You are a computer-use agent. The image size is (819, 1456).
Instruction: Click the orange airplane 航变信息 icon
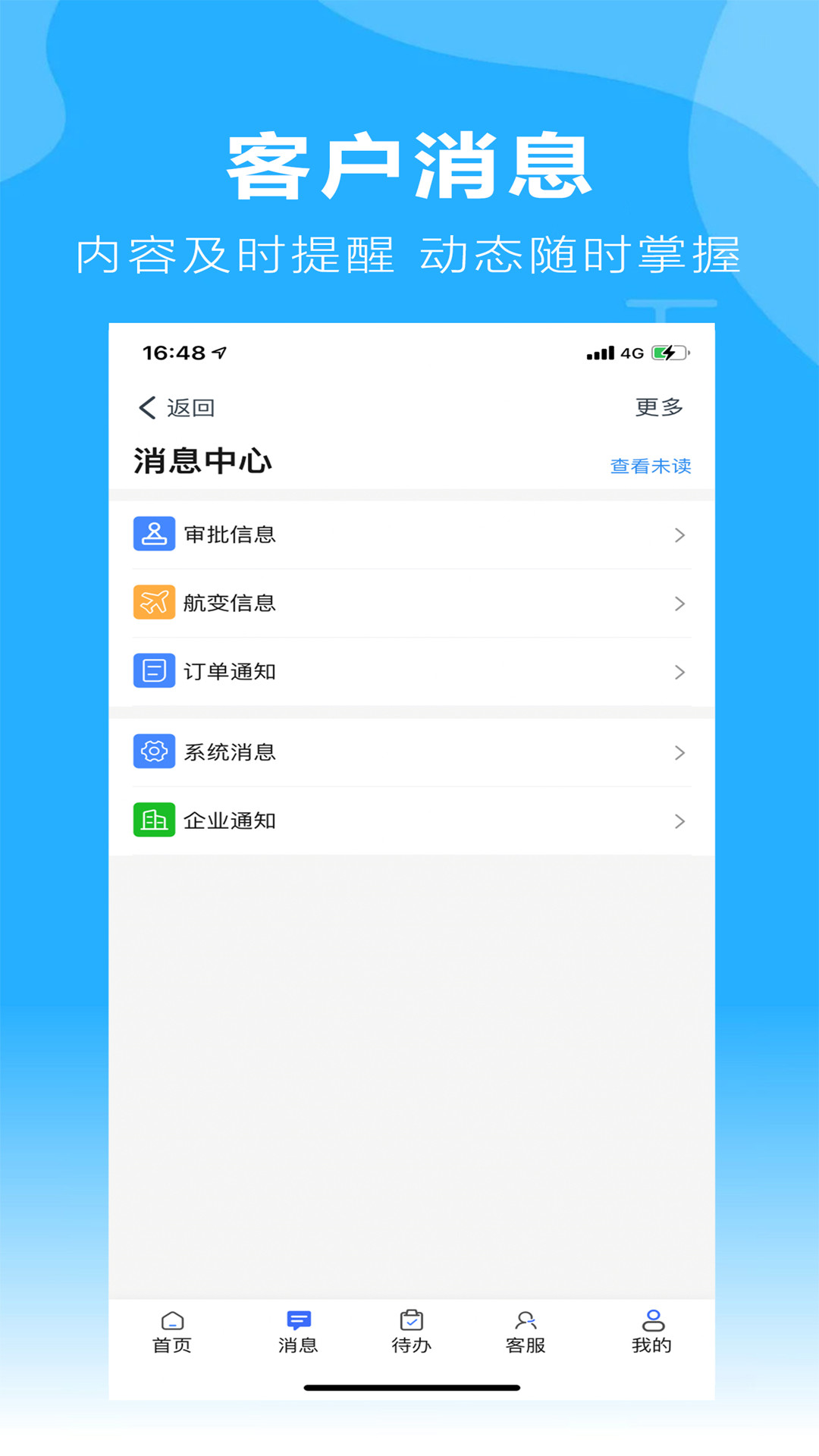[154, 603]
